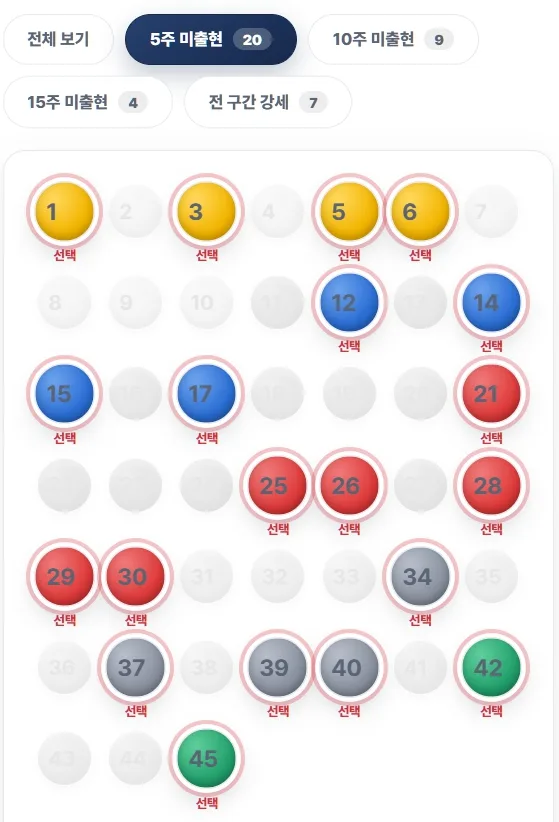This screenshot has width=559, height=822.
Task: Pick gray ball number 37
Action: tap(136, 667)
